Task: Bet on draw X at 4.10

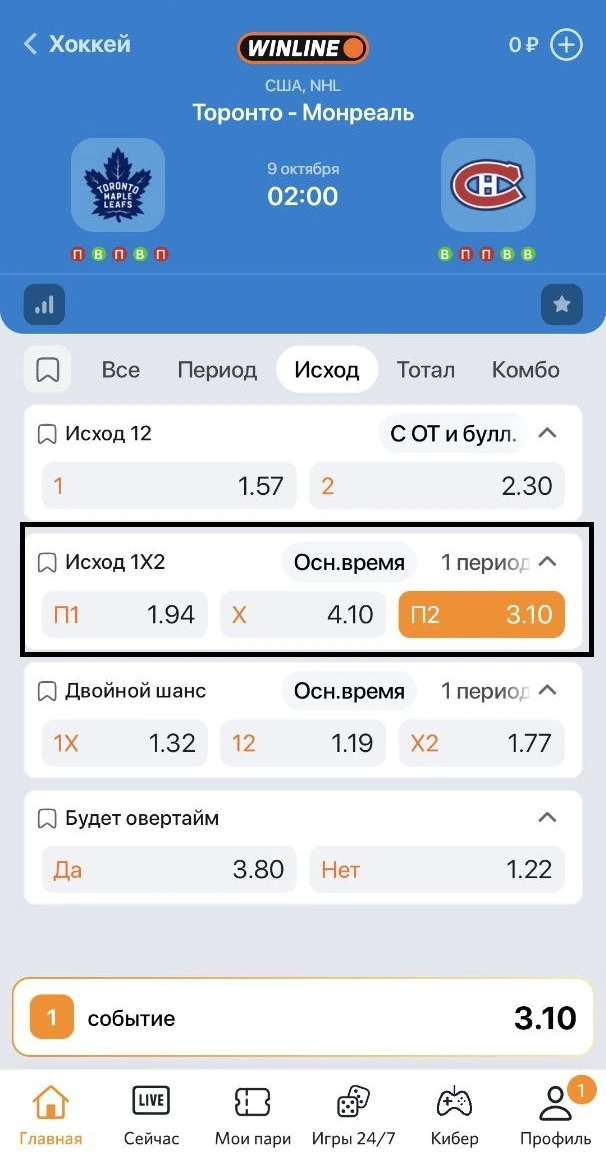Action: pyautogui.click(x=302, y=614)
